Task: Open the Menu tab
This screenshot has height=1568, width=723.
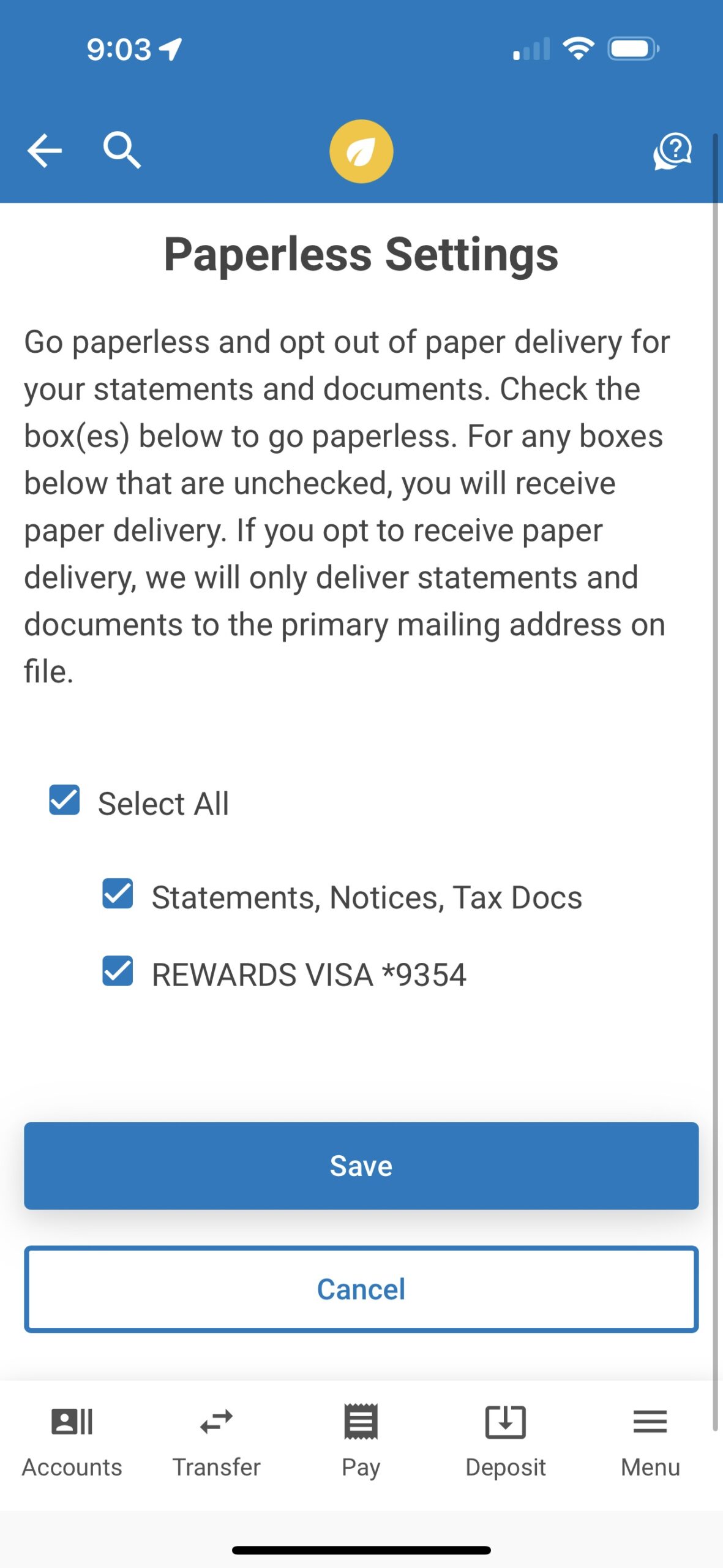Action: pyautogui.click(x=650, y=1442)
